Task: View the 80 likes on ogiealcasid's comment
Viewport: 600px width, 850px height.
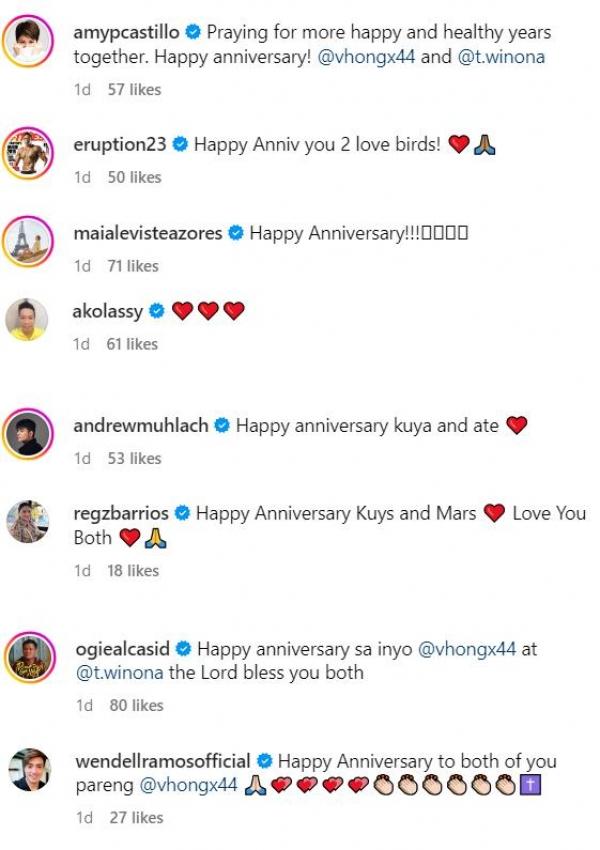Action: [136, 705]
